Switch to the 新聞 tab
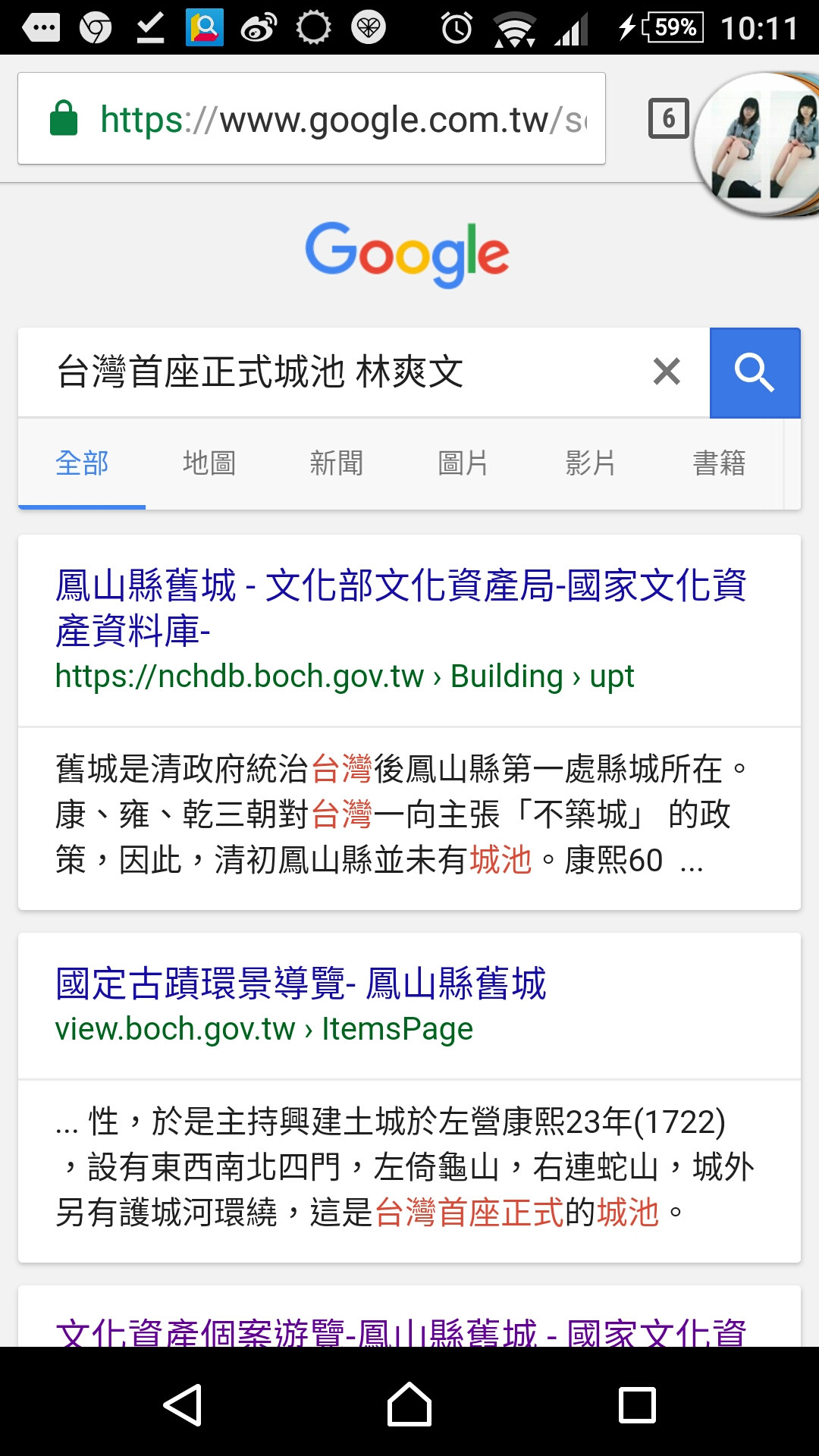 [x=337, y=463]
